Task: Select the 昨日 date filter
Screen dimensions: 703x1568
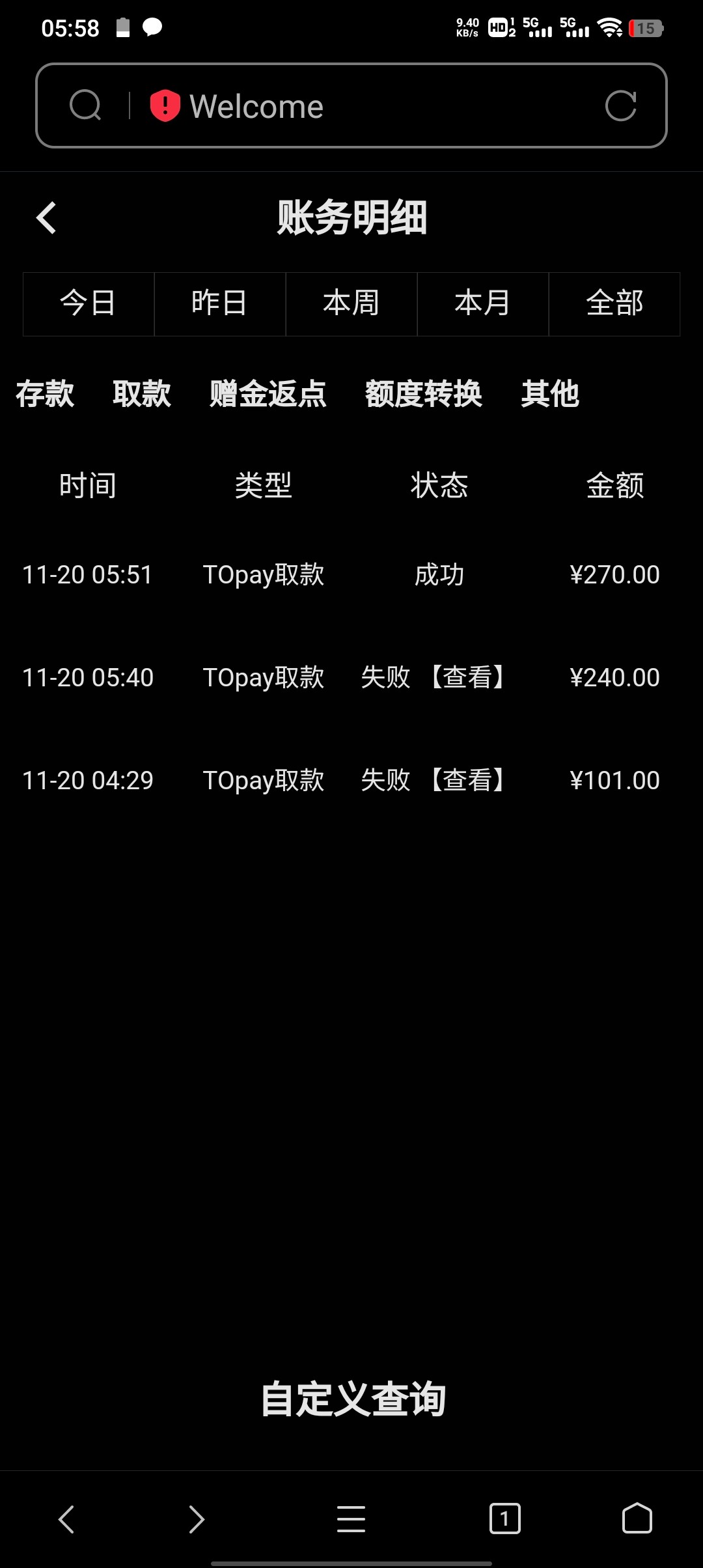Action: tap(220, 303)
